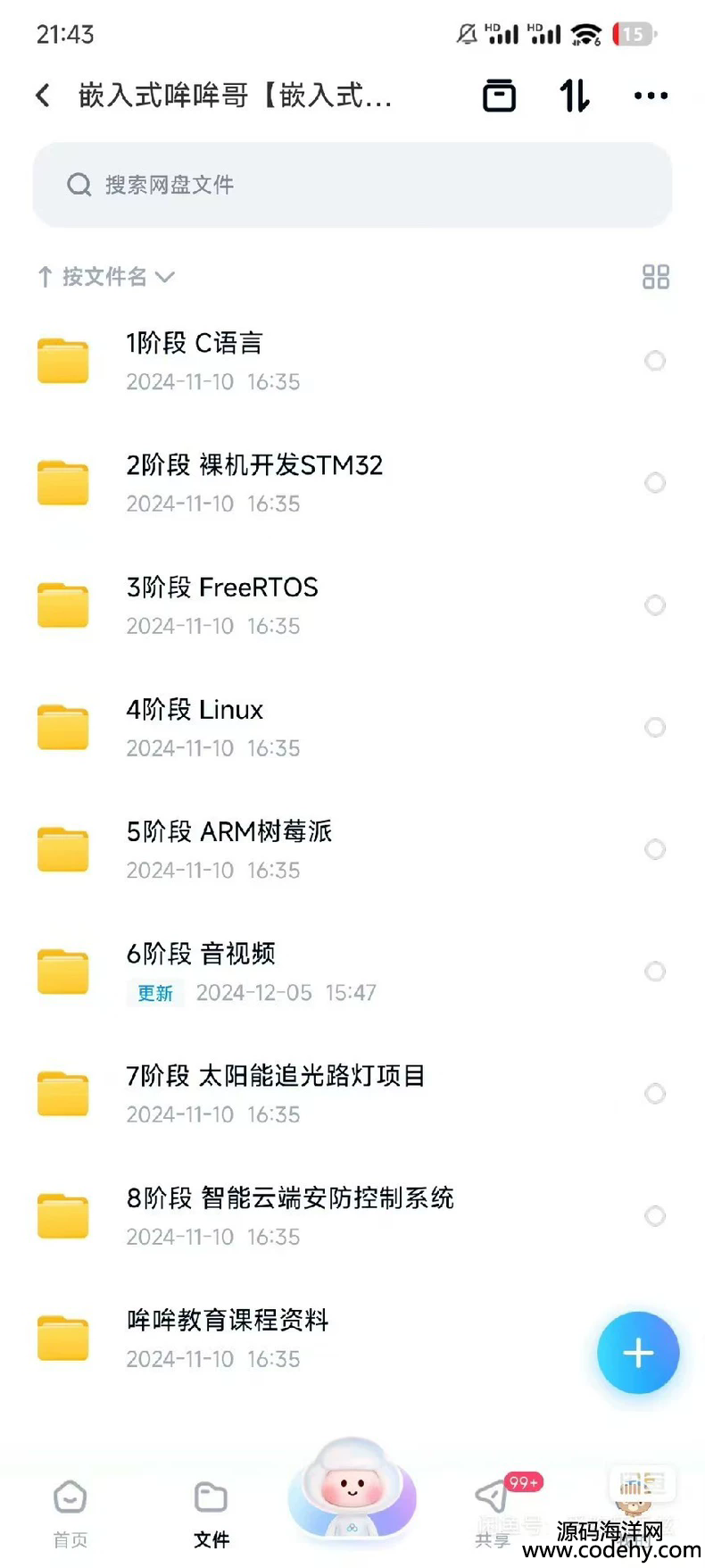Open folder 5阶段 ARM树莓派
Viewport: 705px width, 1568px height.
(352, 849)
